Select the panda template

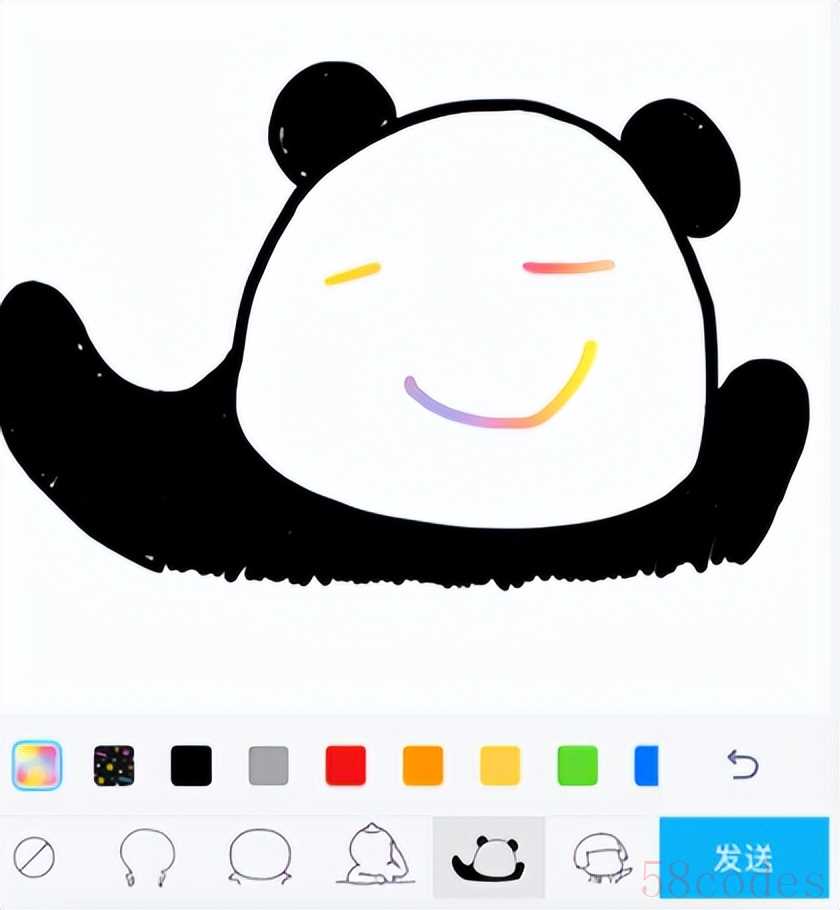coord(489,858)
